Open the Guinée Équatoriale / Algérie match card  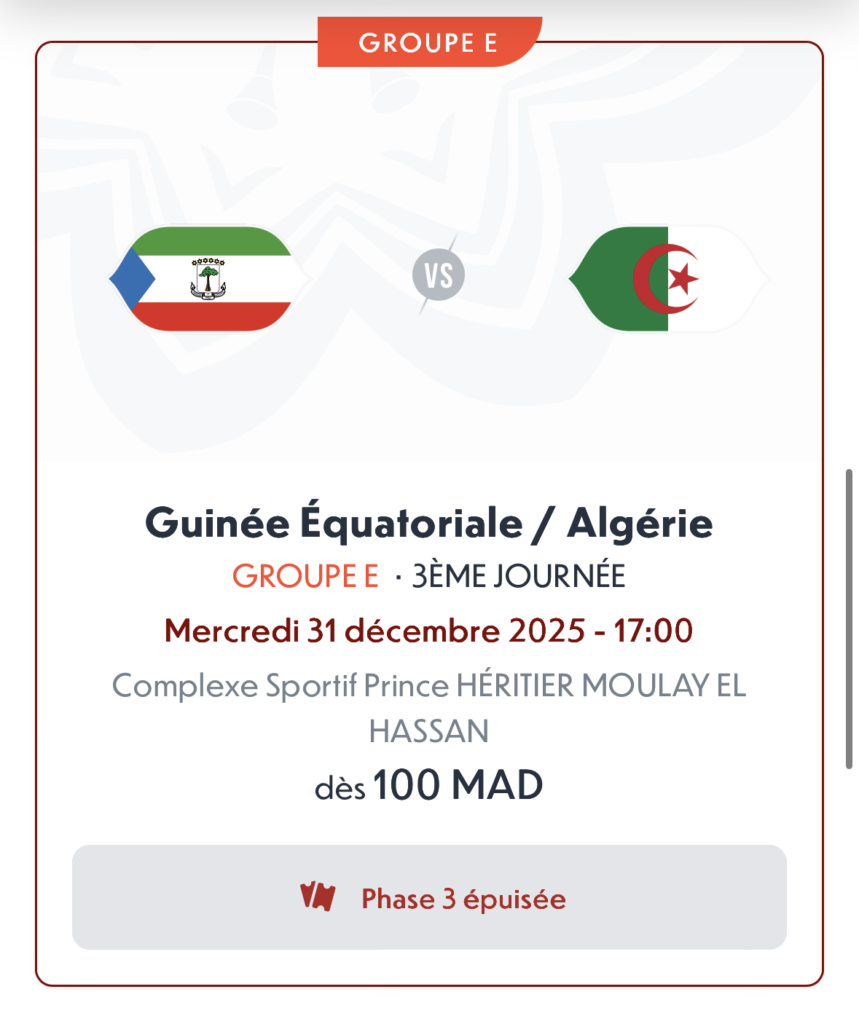[x=429, y=523]
